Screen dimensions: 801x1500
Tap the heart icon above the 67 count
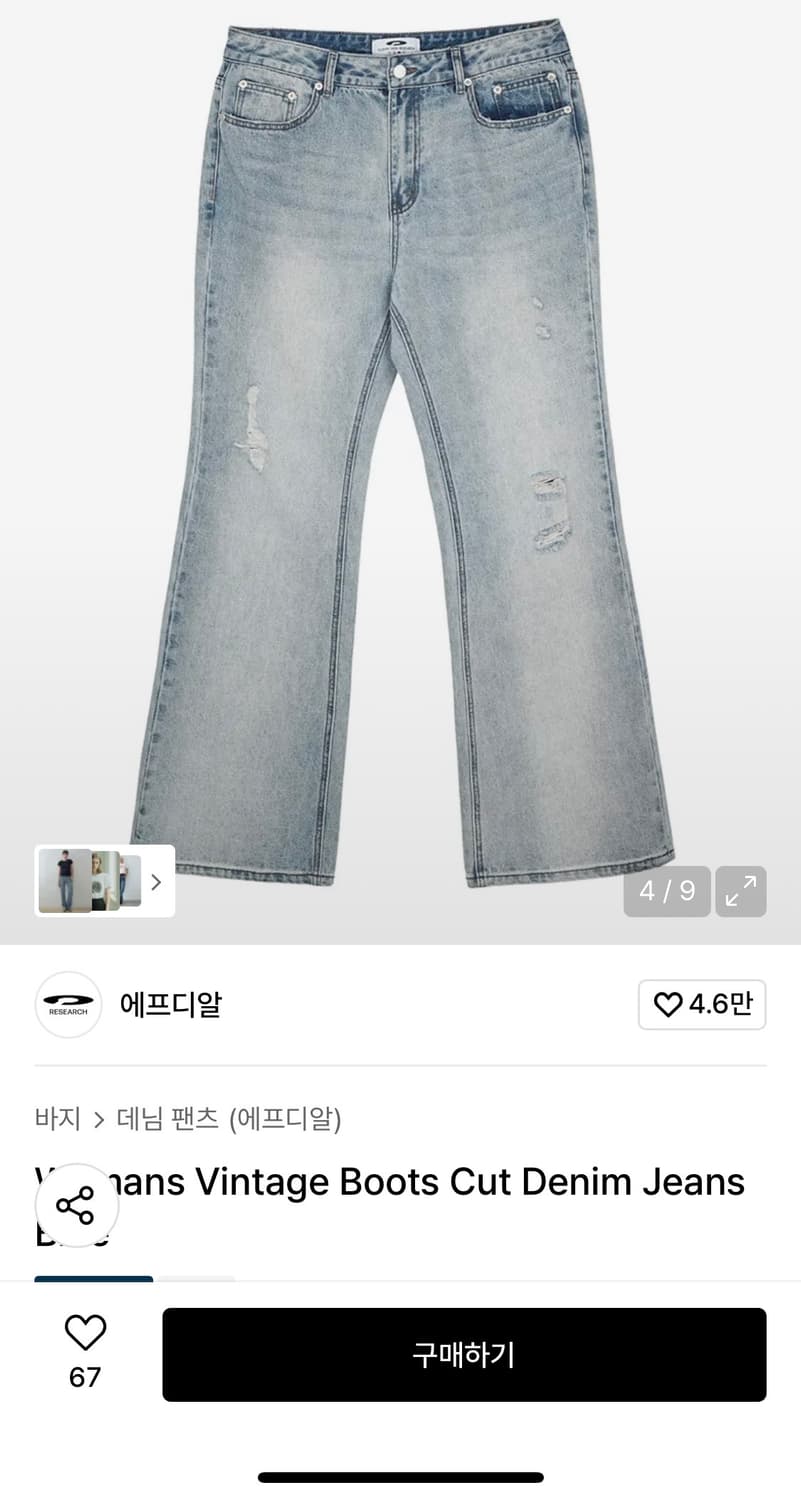pyautogui.click(x=85, y=1334)
